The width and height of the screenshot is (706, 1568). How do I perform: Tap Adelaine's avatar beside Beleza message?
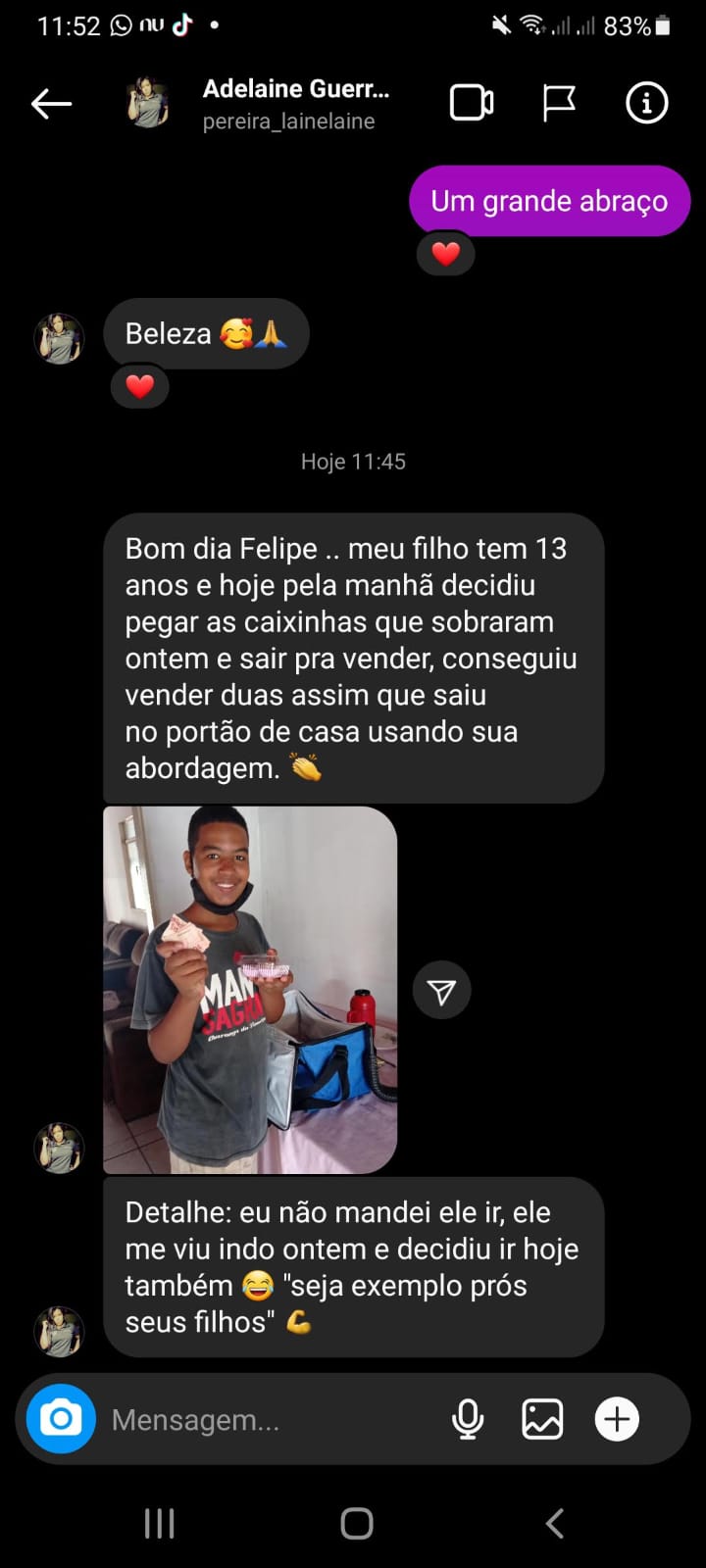(x=59, y=339)
